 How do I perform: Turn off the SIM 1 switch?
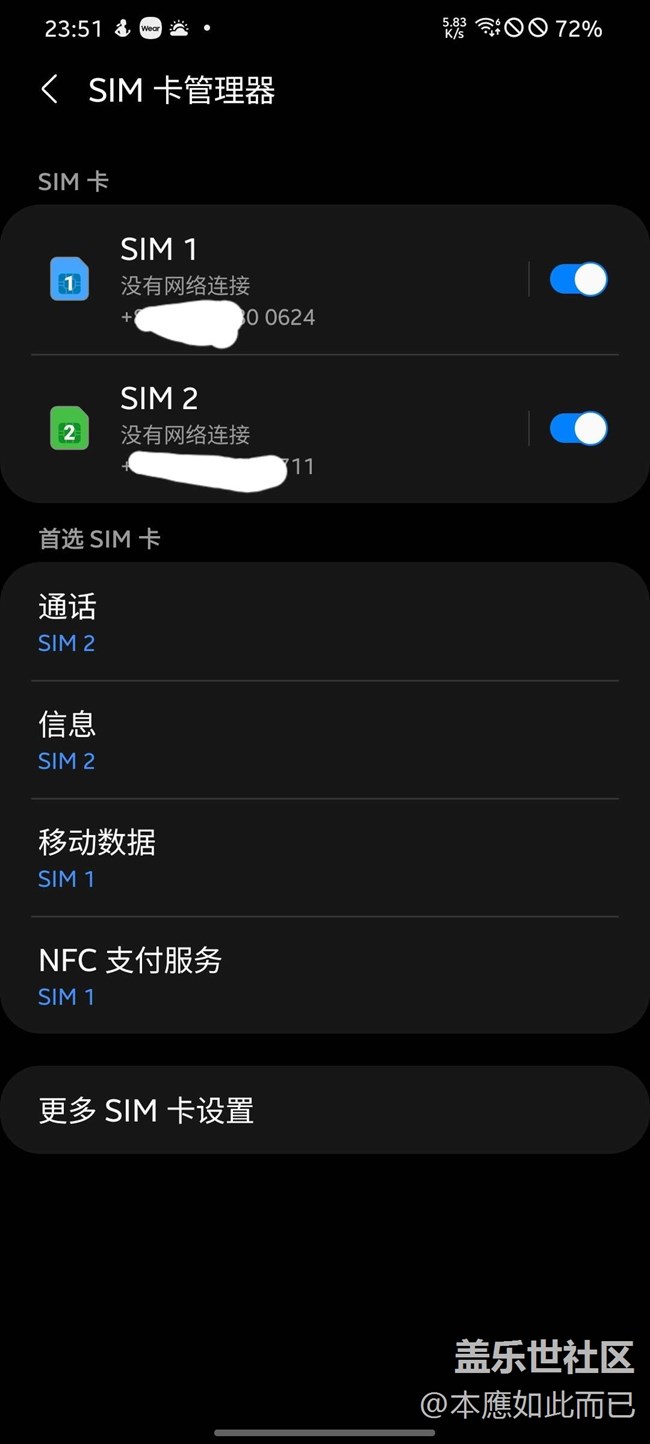tap(578, 280)
